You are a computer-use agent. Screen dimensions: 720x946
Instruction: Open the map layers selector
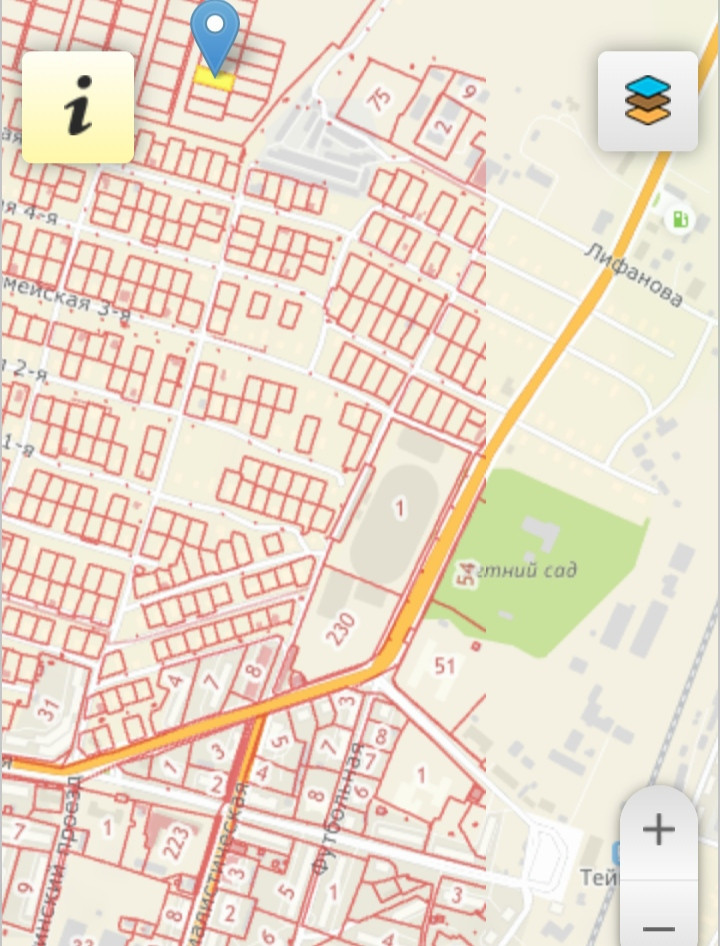[x=647, y=101]
